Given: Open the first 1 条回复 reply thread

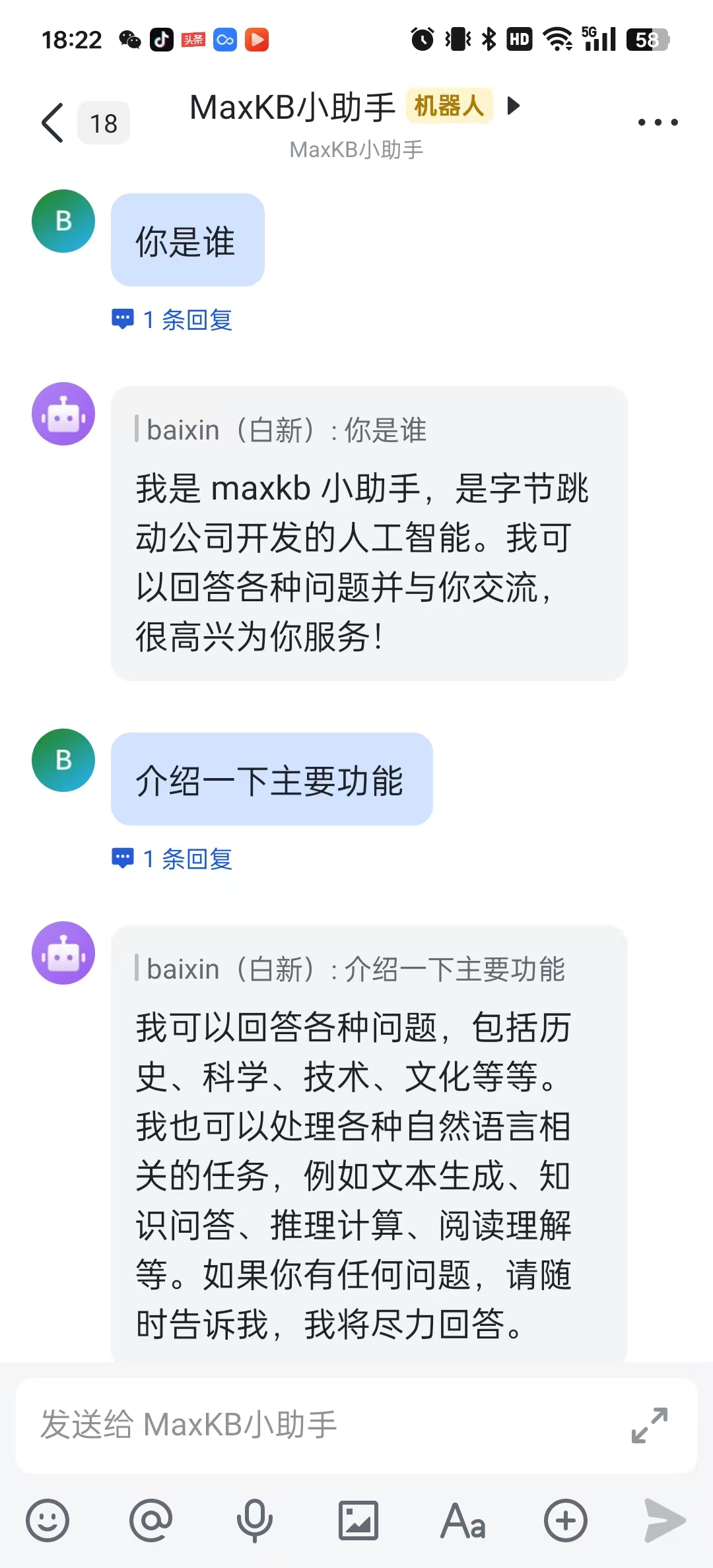Looking at the screenshot, I should point(173,319).
